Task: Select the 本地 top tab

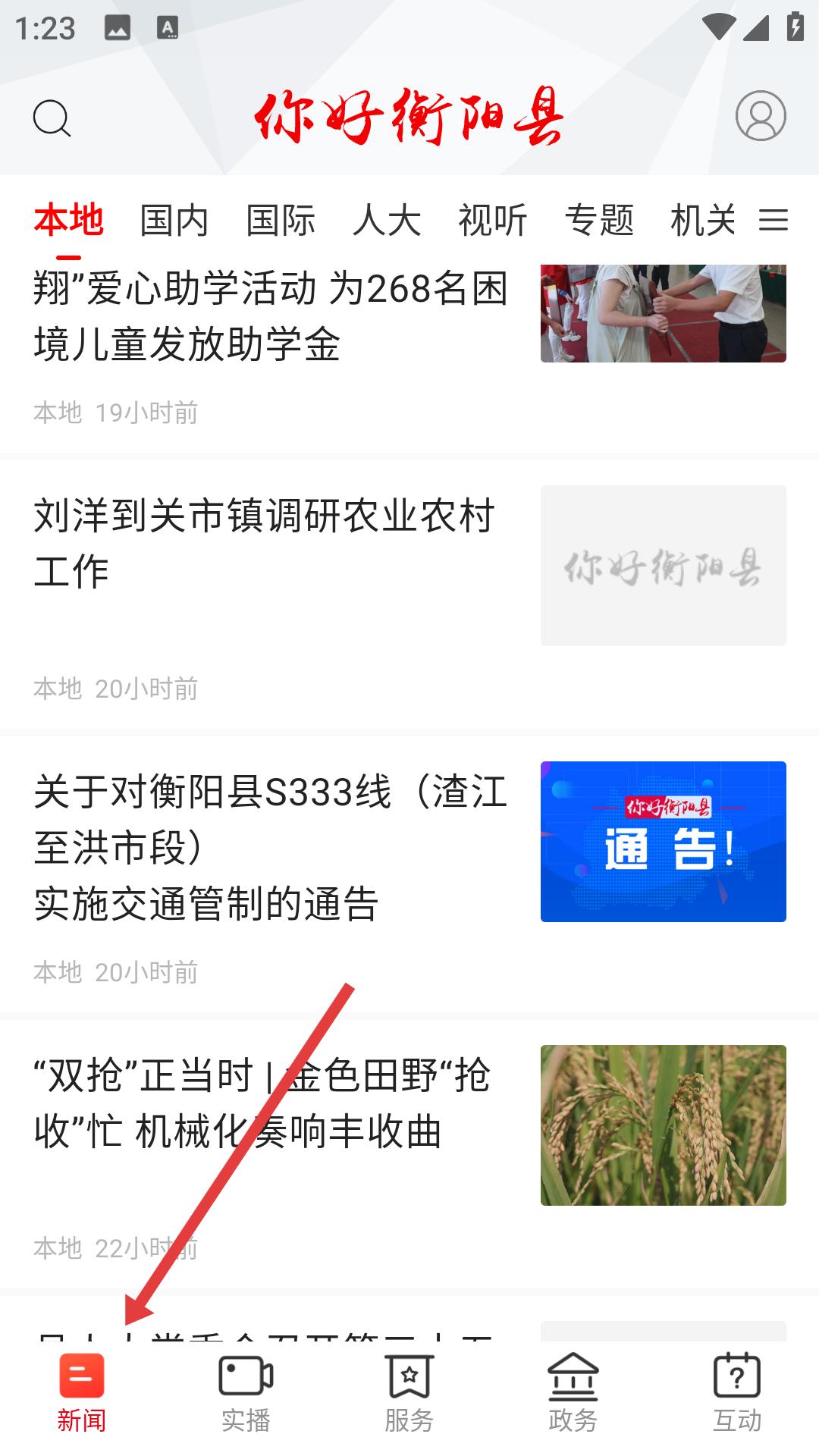Action: (68, 221)
